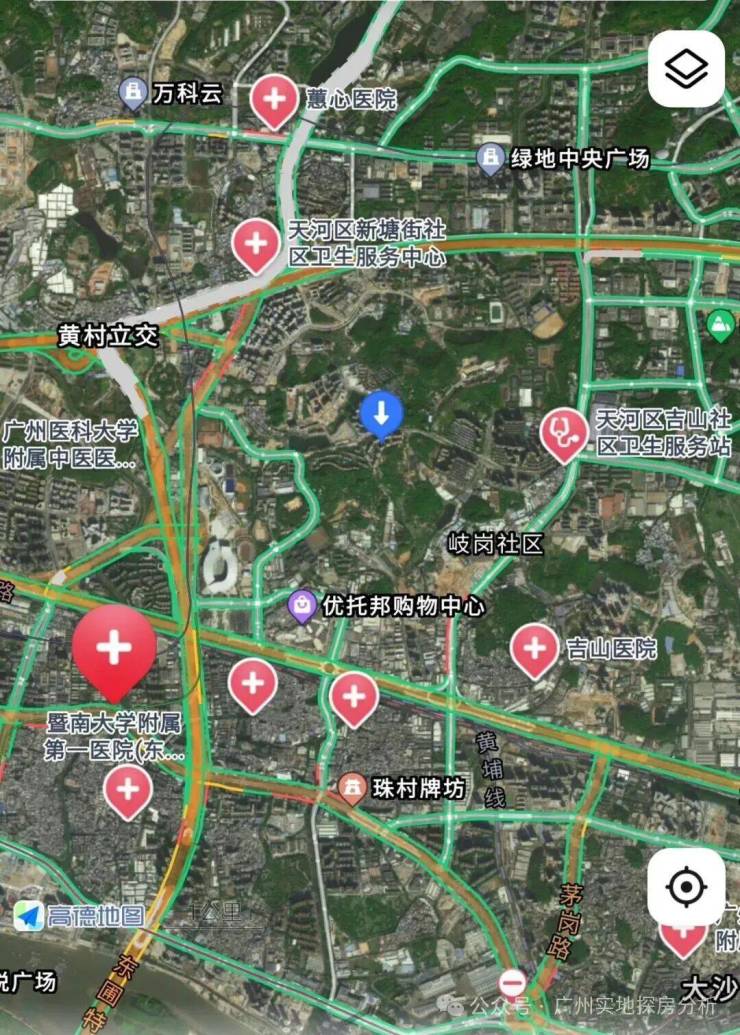Tap the 优托邦购物中心 shopping marker
Screen dimensions: 740x1035
click(x=302, y=606)
